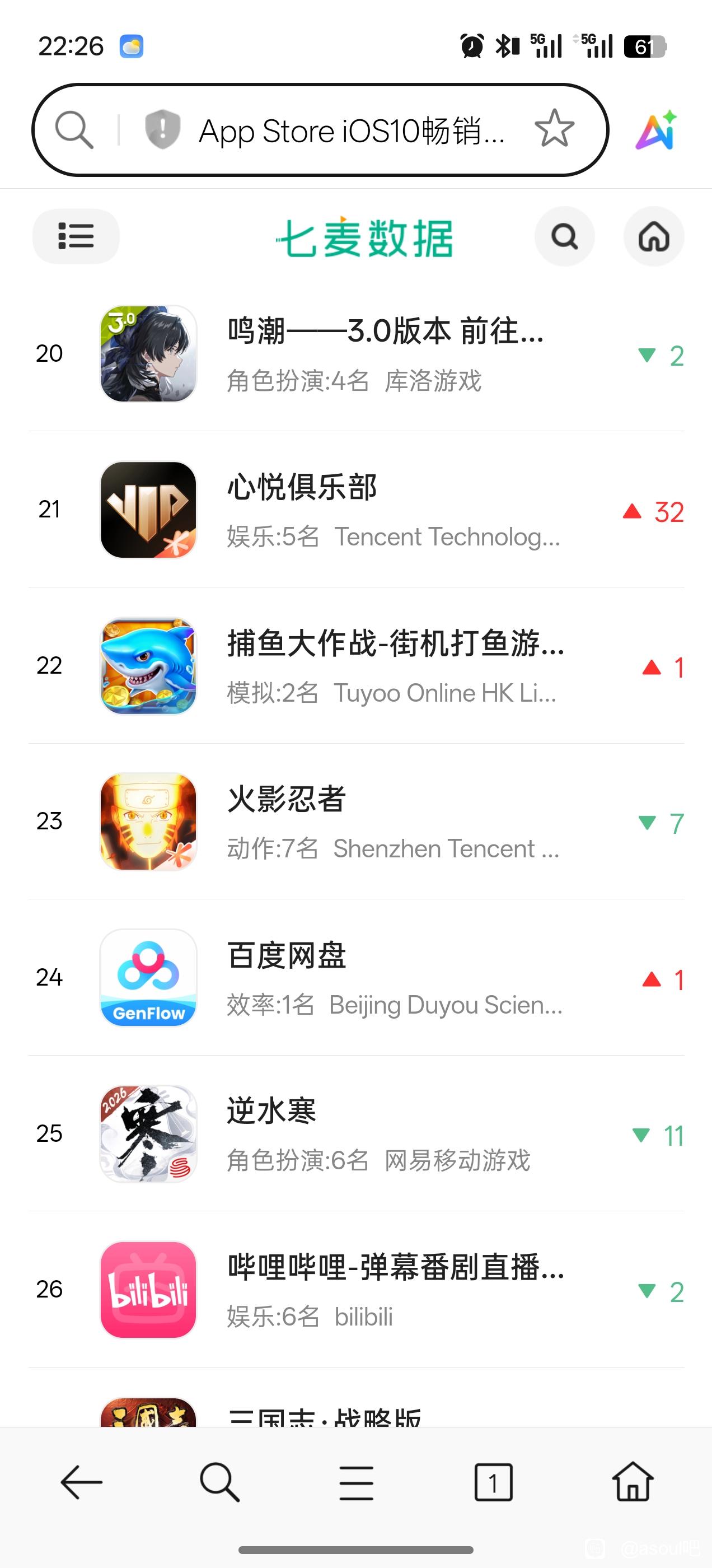Open the browser hamburger menu
The height and width of the screenshot is (1568, 712).
tap(356, 1482)
